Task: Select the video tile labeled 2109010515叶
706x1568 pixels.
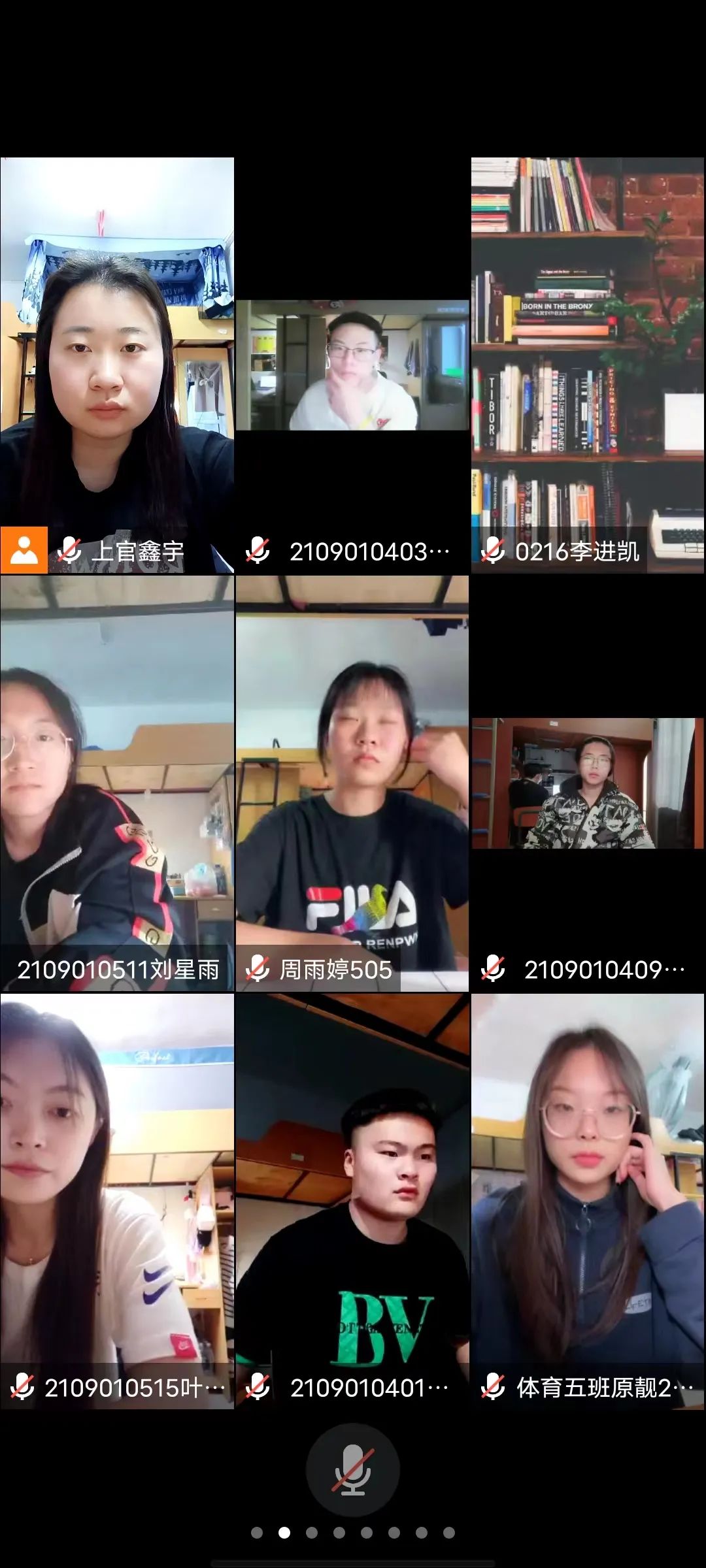Action: point(117,1201)
